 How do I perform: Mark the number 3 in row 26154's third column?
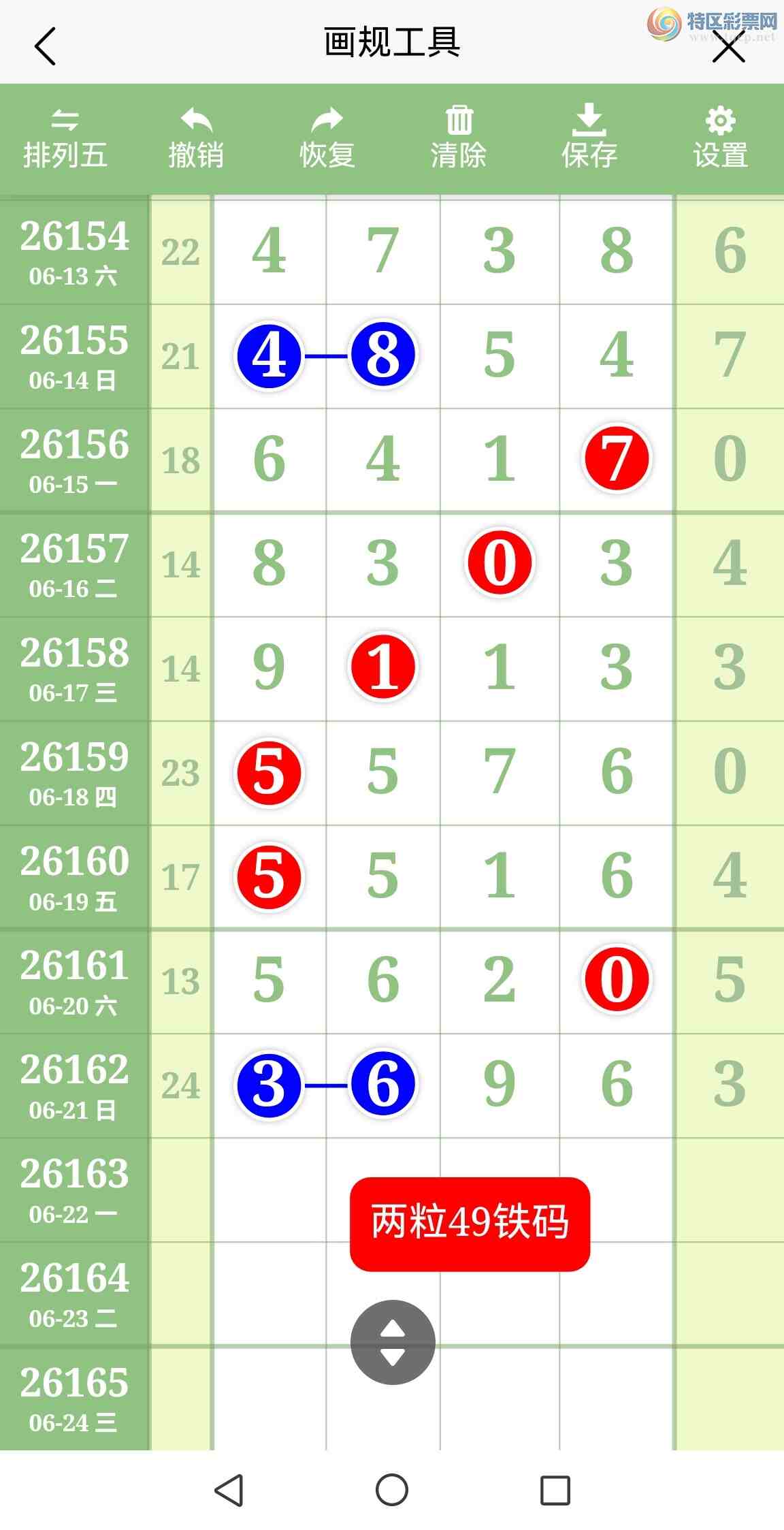point(500,251)
